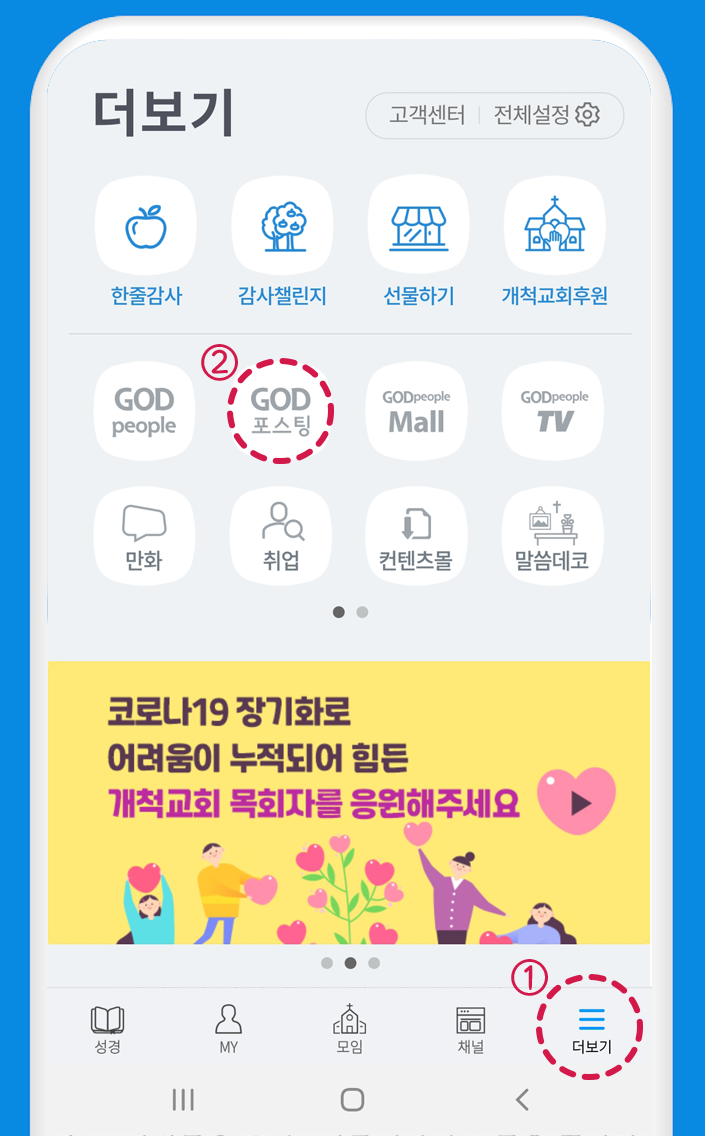Select the 더보기 tab
This screenshot has width=705, height=1136.
pos(591,1030)
